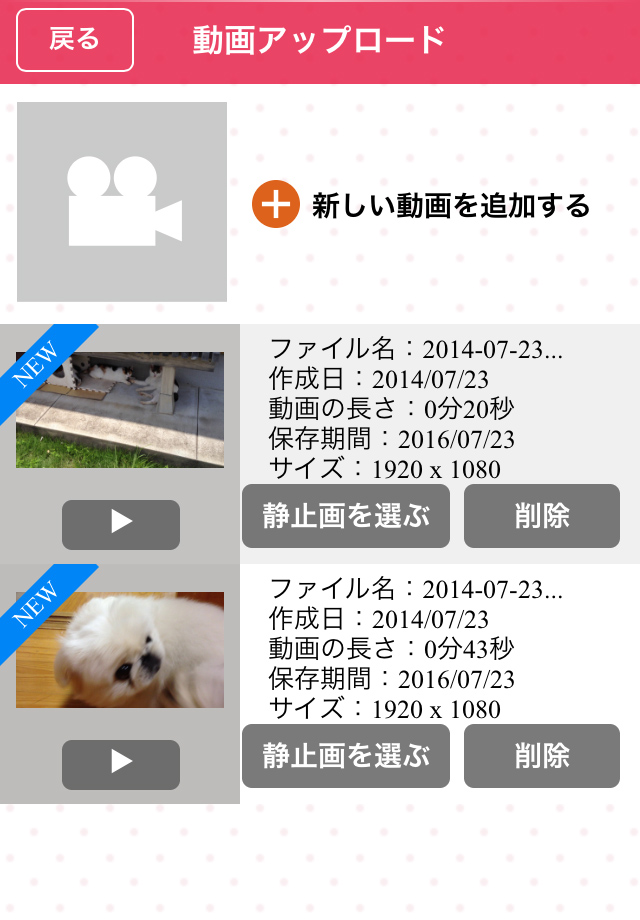Play the 0分20秒 video

(x=121, y=524)
